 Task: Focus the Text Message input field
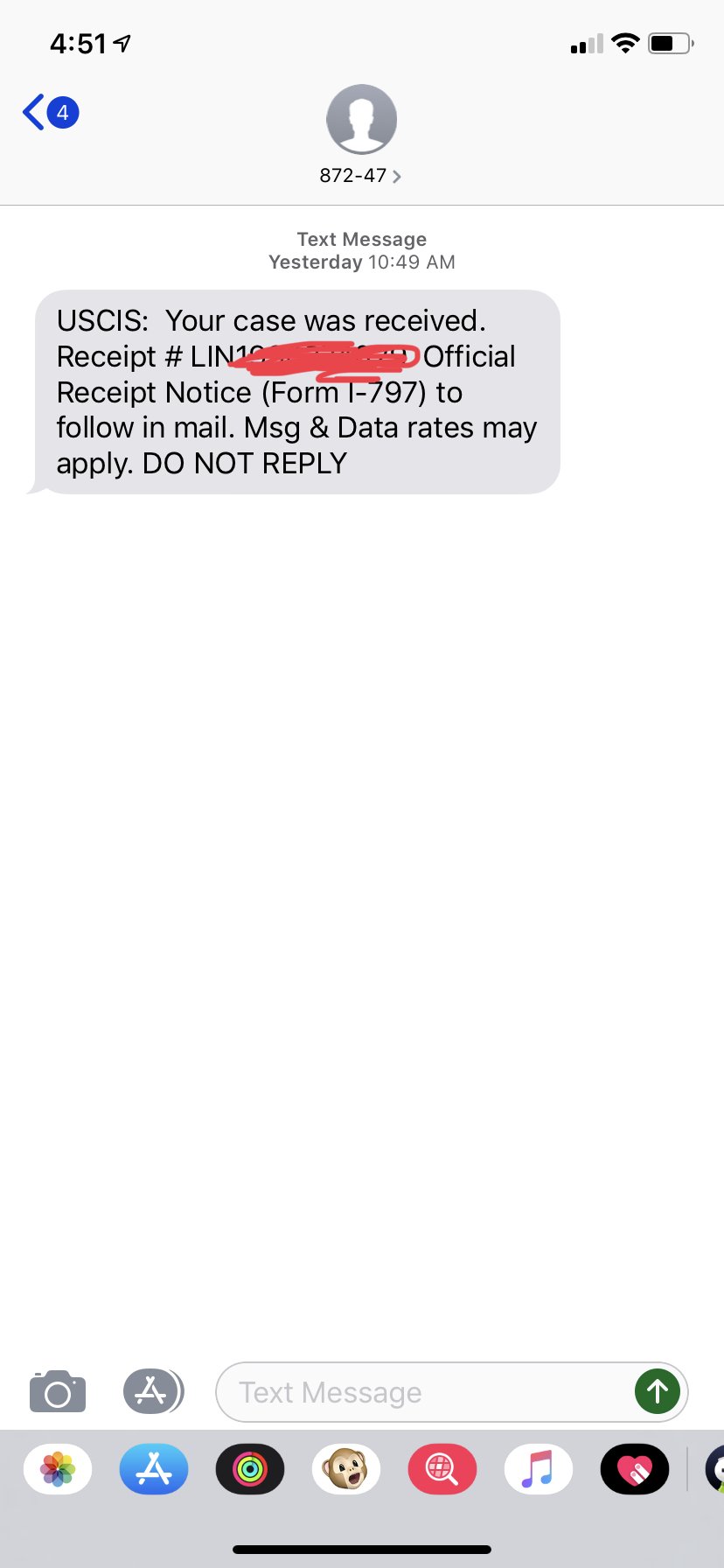pos(424,1392)
